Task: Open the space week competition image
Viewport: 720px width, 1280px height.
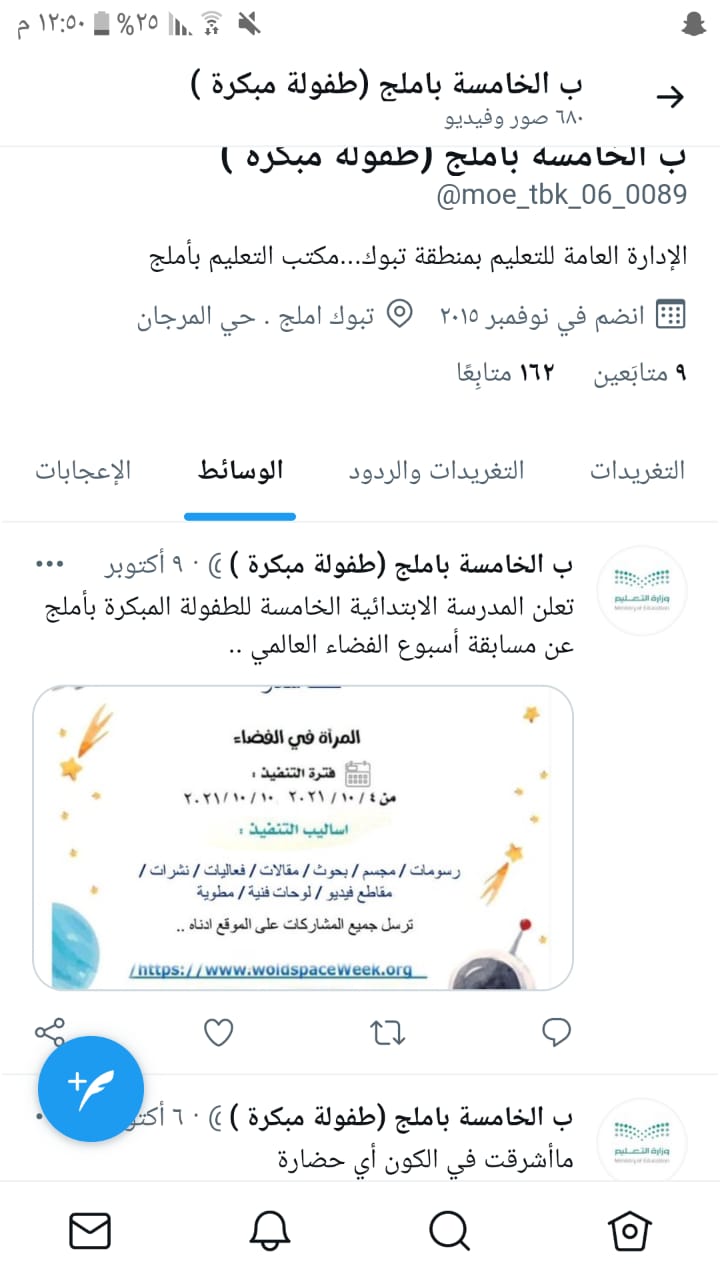Action: 303,837
